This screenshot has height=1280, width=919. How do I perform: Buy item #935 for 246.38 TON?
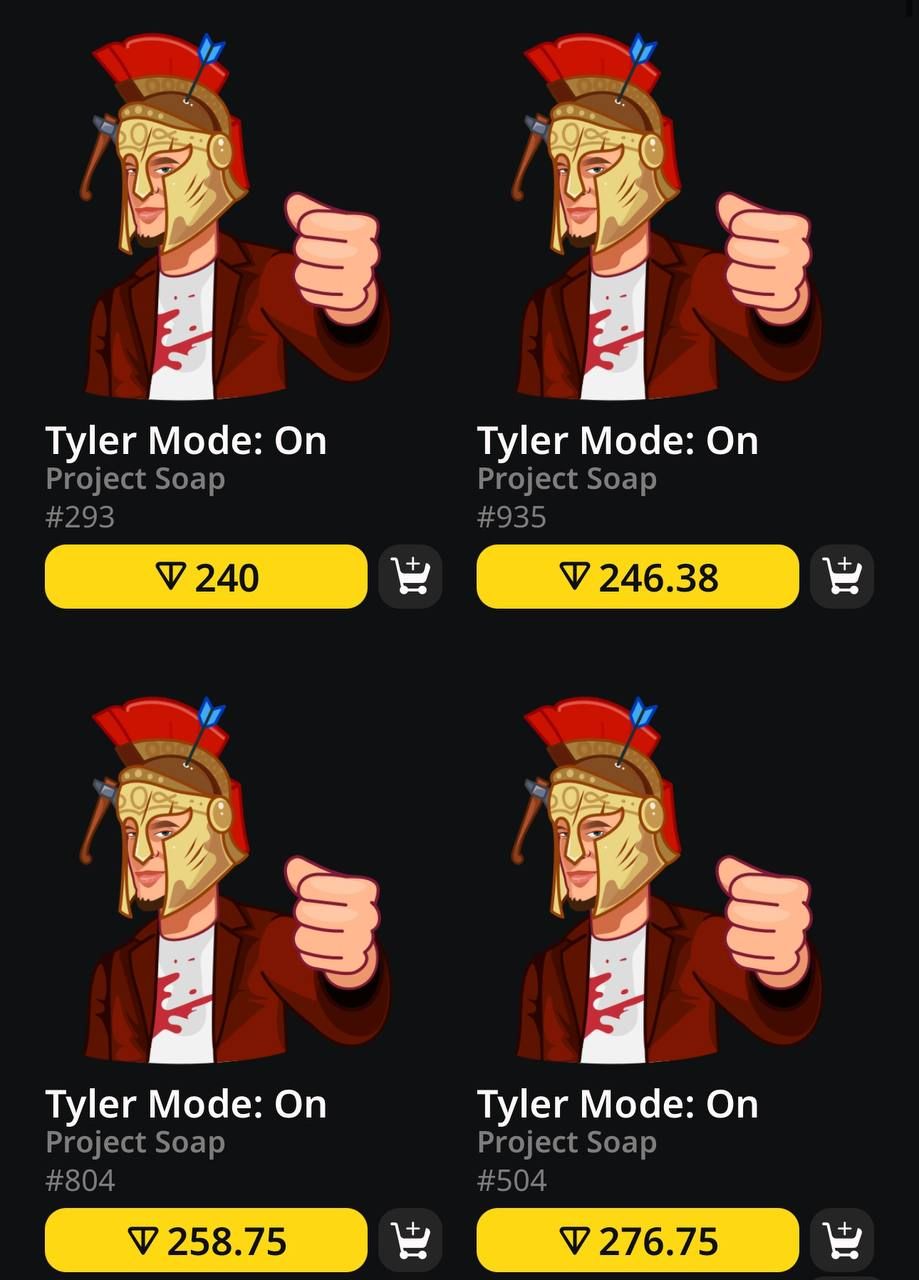click(x=637, y=577)
